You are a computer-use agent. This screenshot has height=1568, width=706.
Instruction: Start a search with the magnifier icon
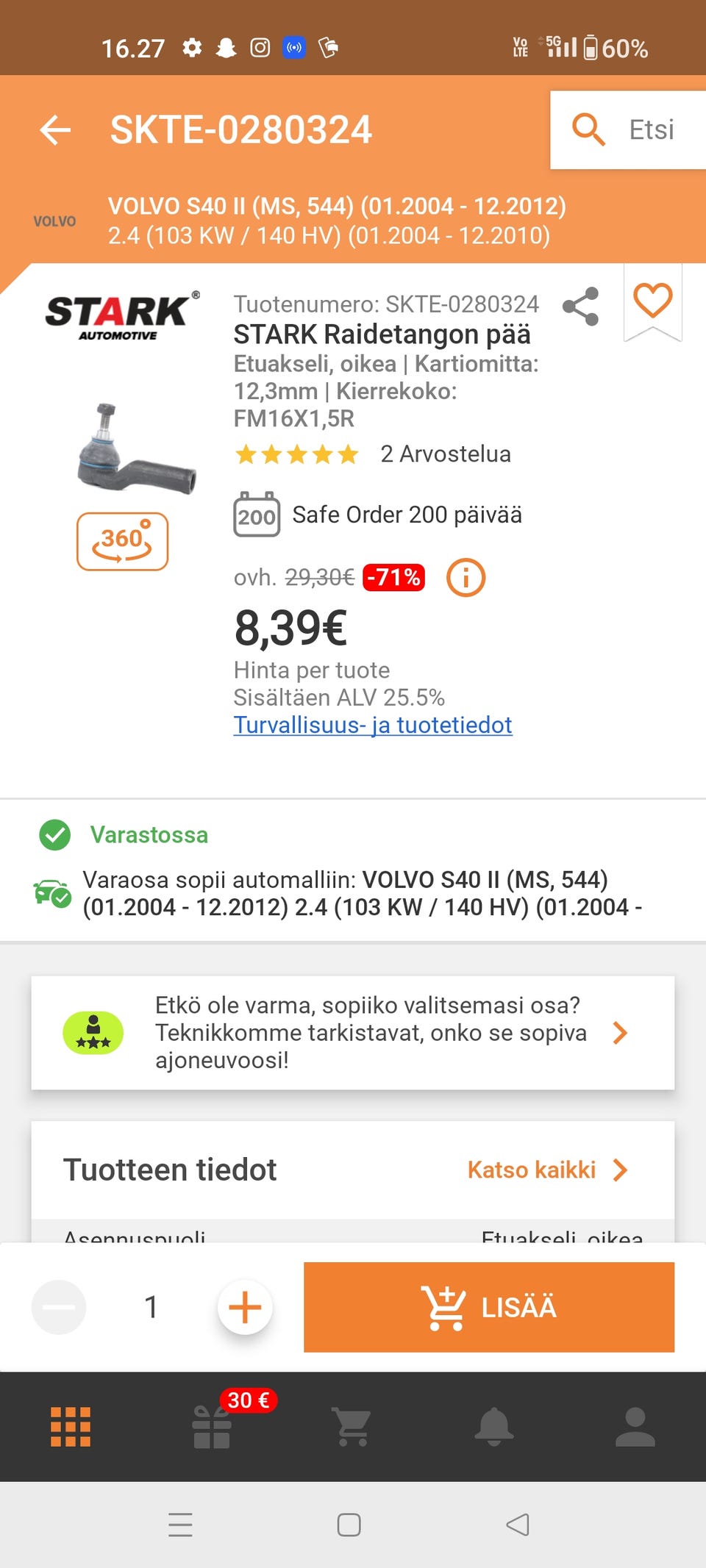point(588,130)
